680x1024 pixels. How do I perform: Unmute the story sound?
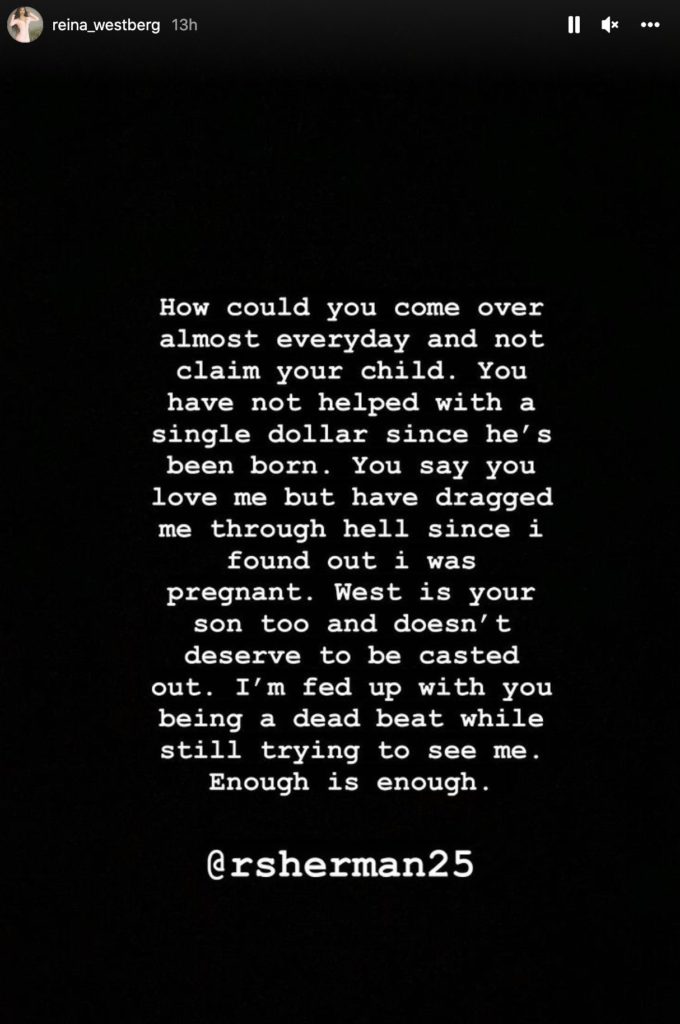click(x=610, y=25)
